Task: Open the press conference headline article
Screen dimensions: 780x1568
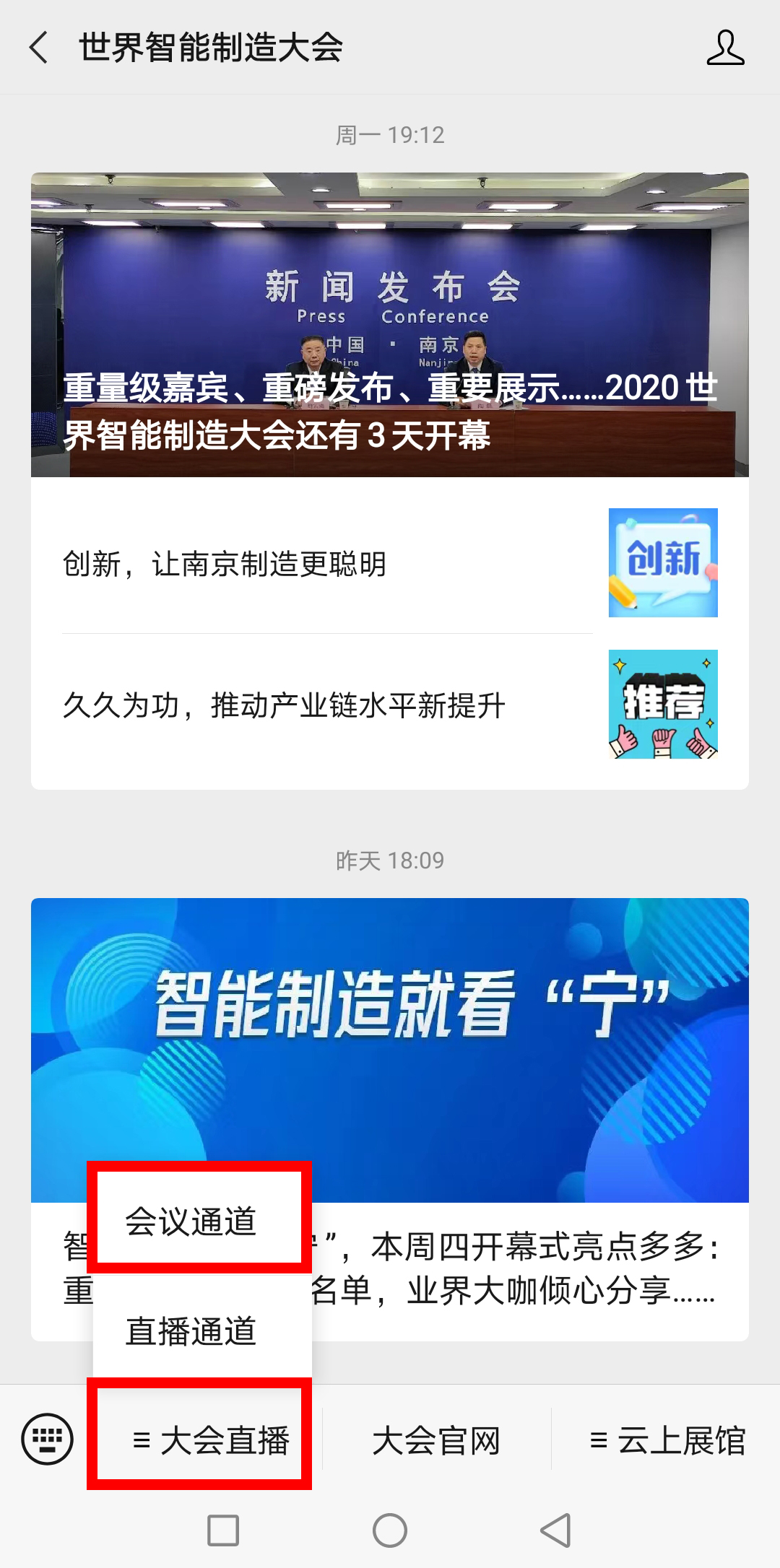Action: (x=390, y=325)
